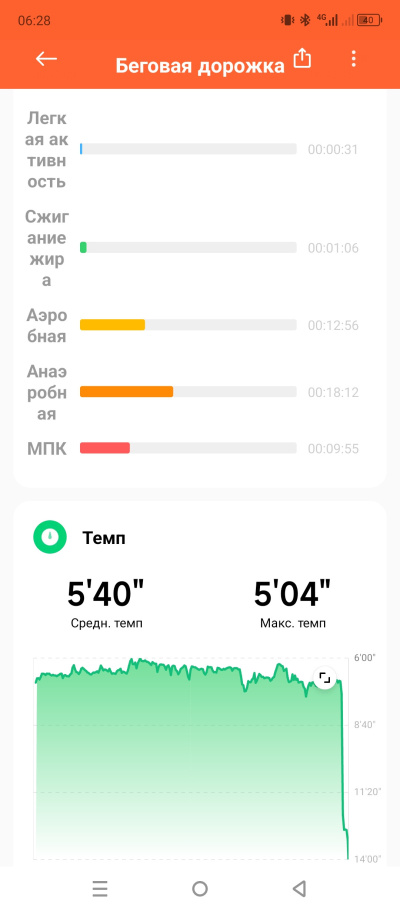
Task: Open the three-dot overflow menu
Action: tap(353, 59)
